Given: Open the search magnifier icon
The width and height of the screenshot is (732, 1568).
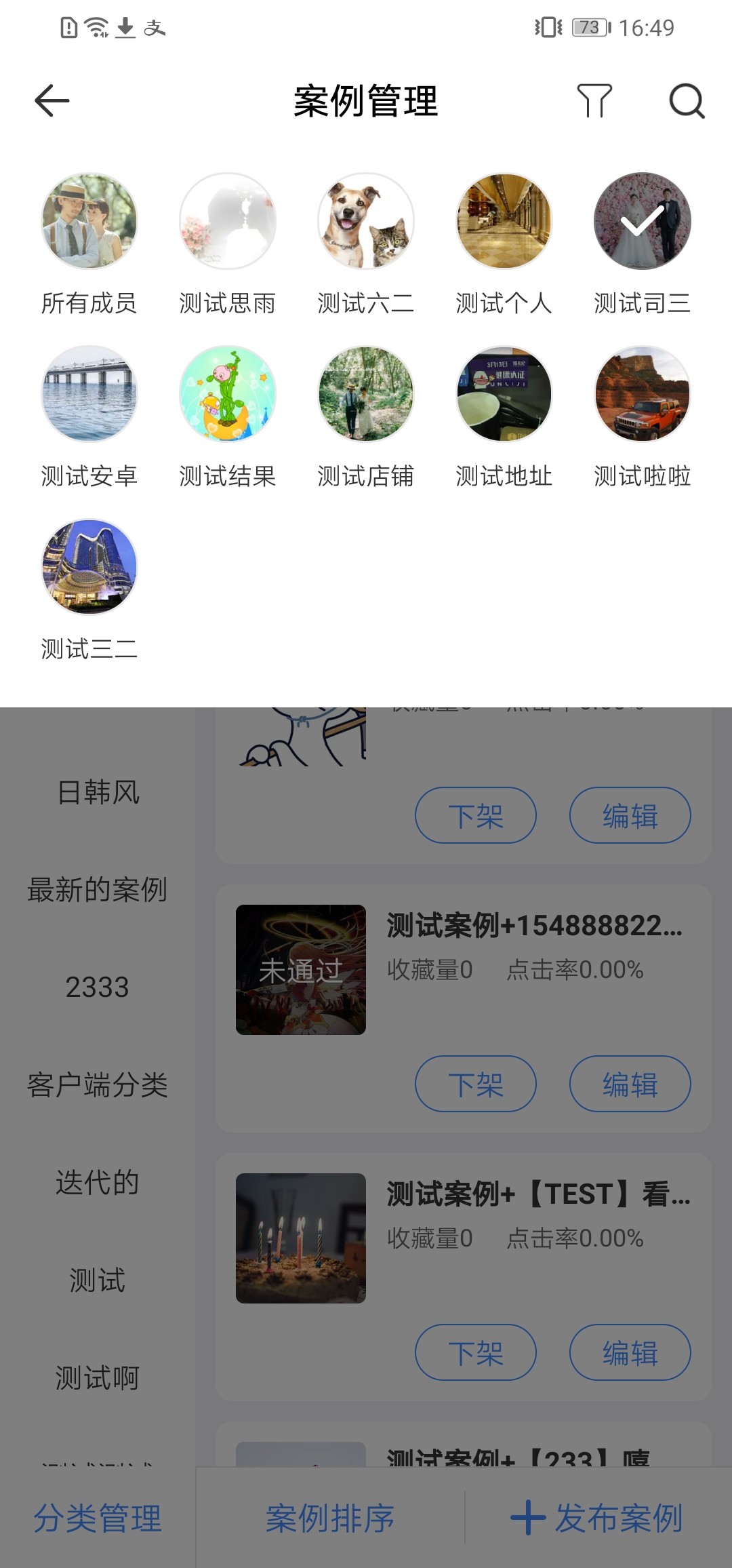Looking at the screenshot, I should [687, 101].
